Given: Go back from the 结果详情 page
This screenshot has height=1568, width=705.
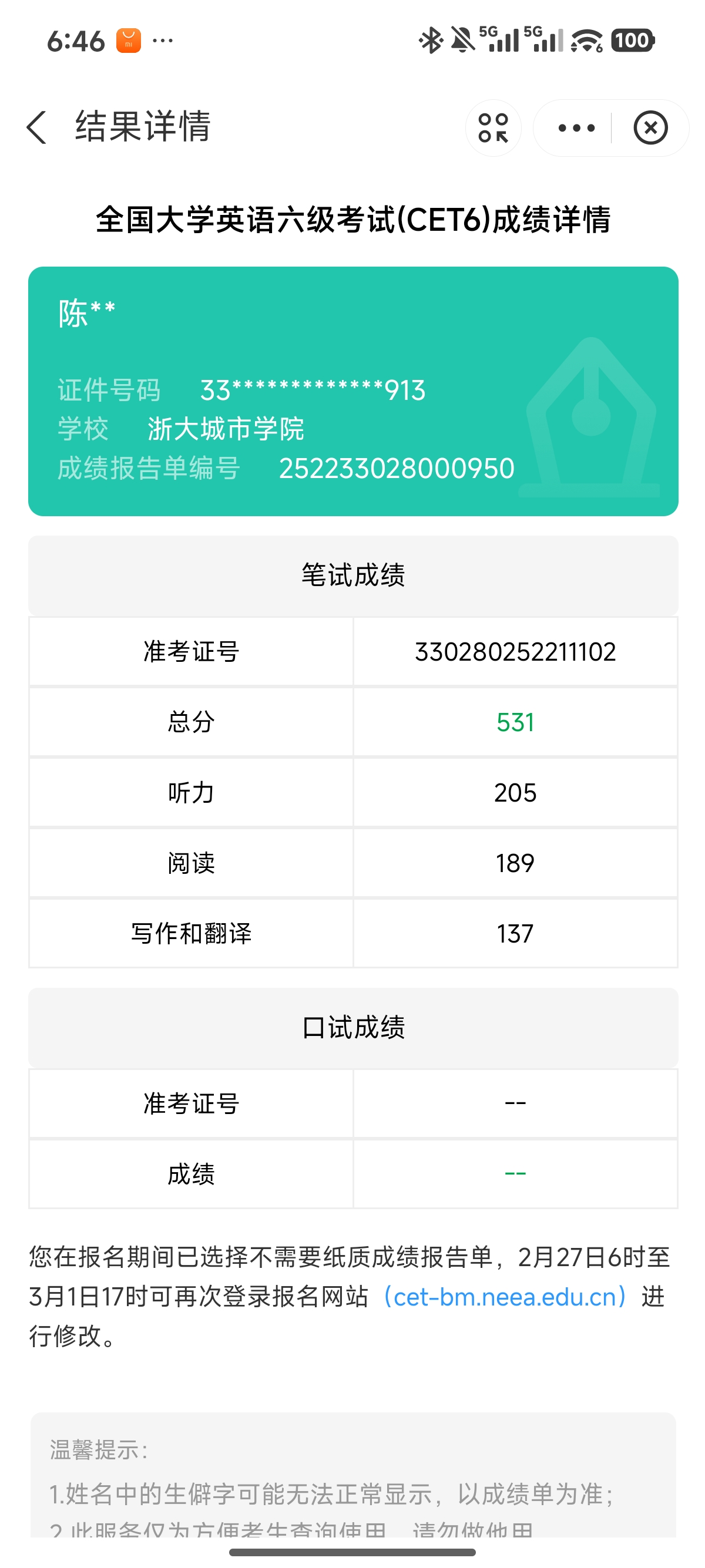Looking at the screenshot, I should point(36,128).
